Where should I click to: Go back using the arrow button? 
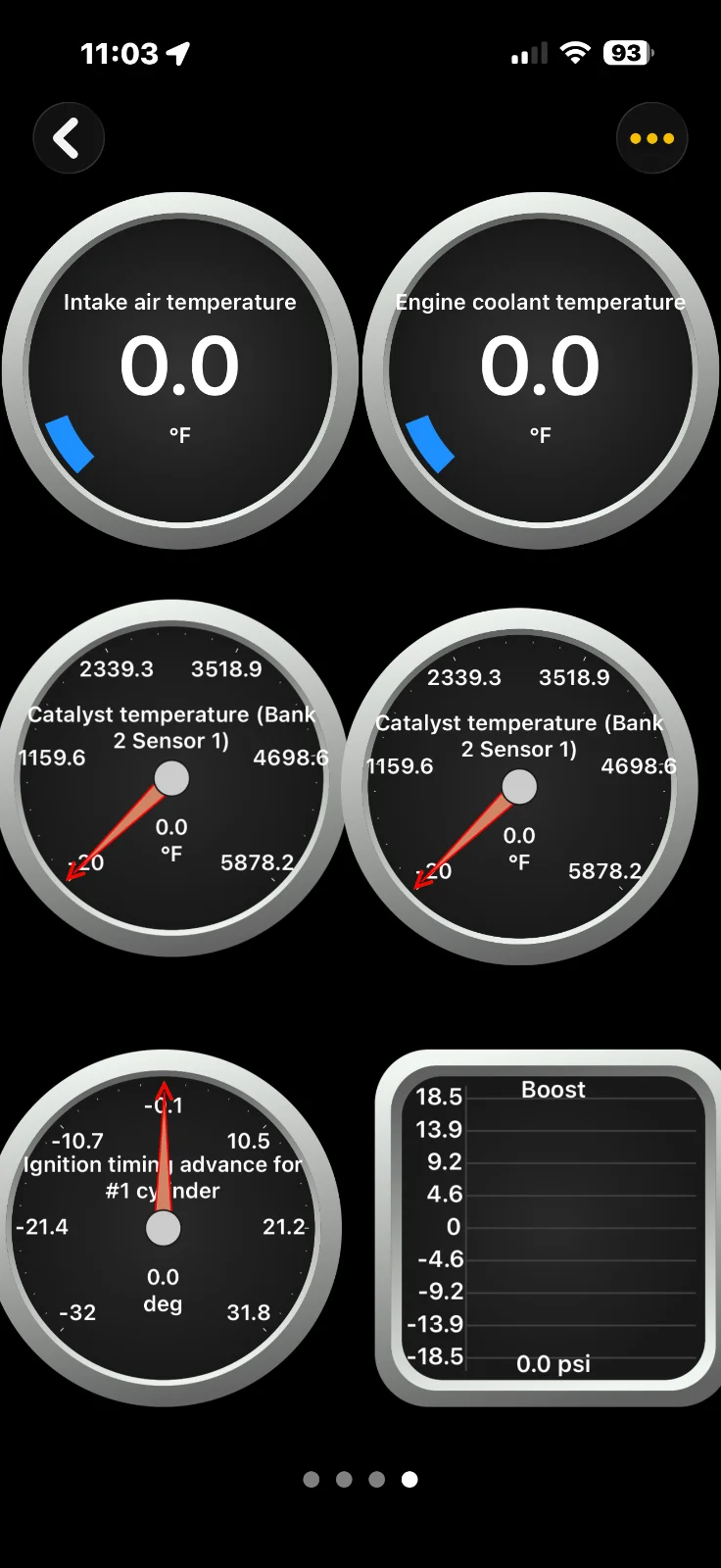click(68, 138)
